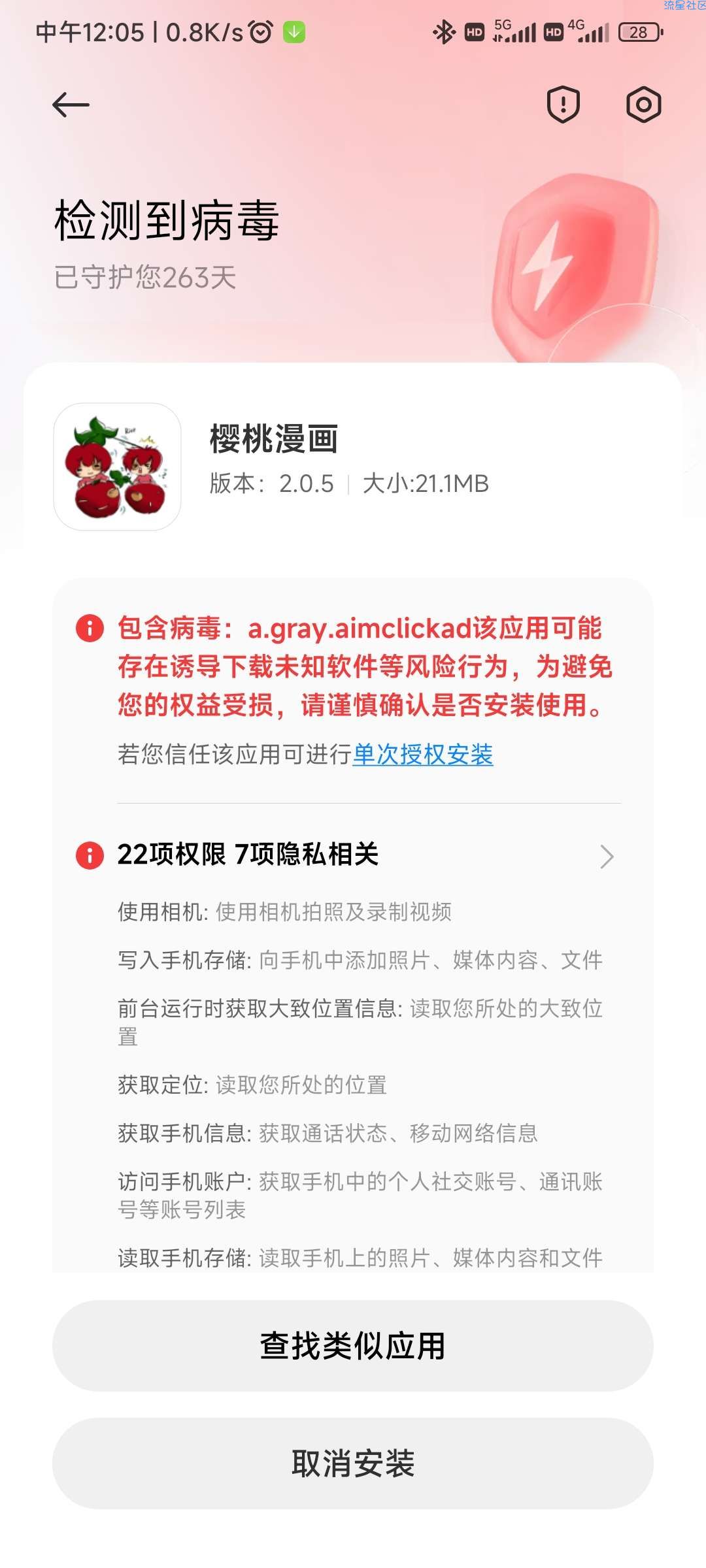Expand the 22项权限 permissions details

606,856
